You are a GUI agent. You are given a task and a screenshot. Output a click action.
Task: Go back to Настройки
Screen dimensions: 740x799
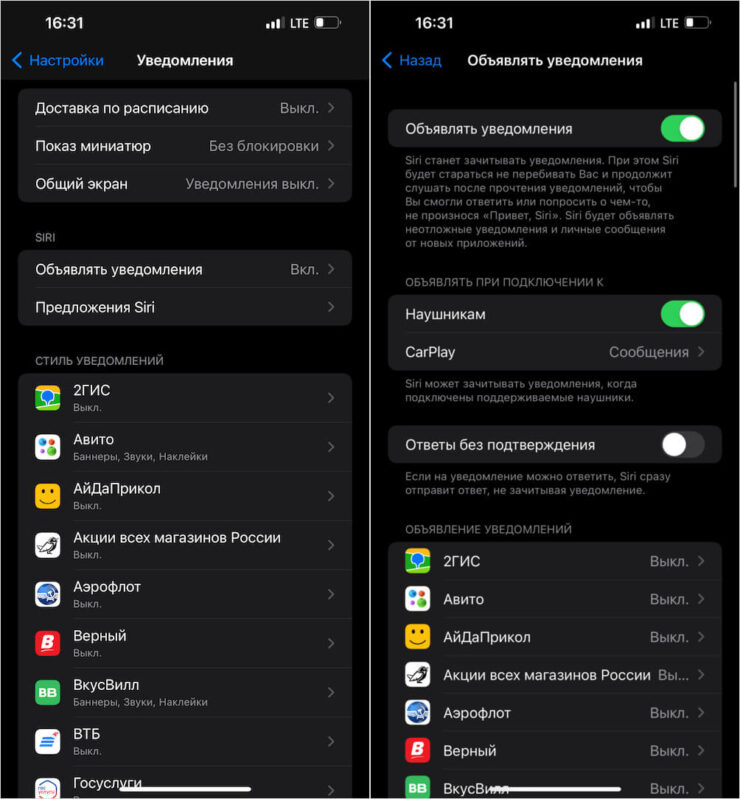(x=58, y=60)
